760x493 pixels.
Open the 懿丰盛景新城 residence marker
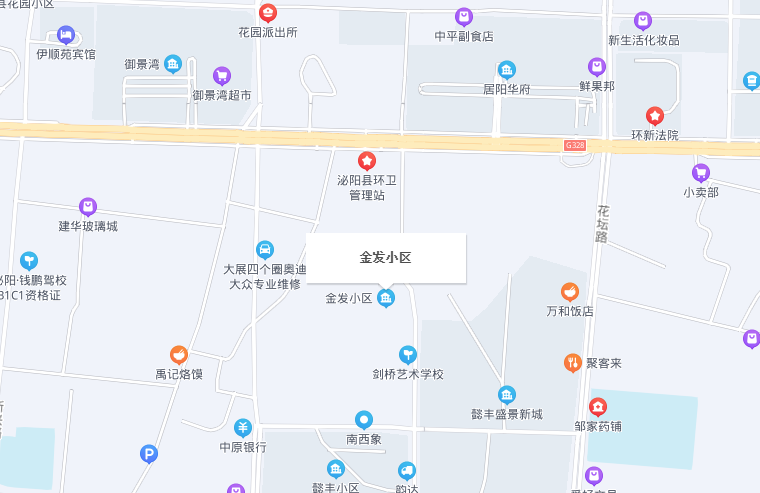[x=507, y=394]
